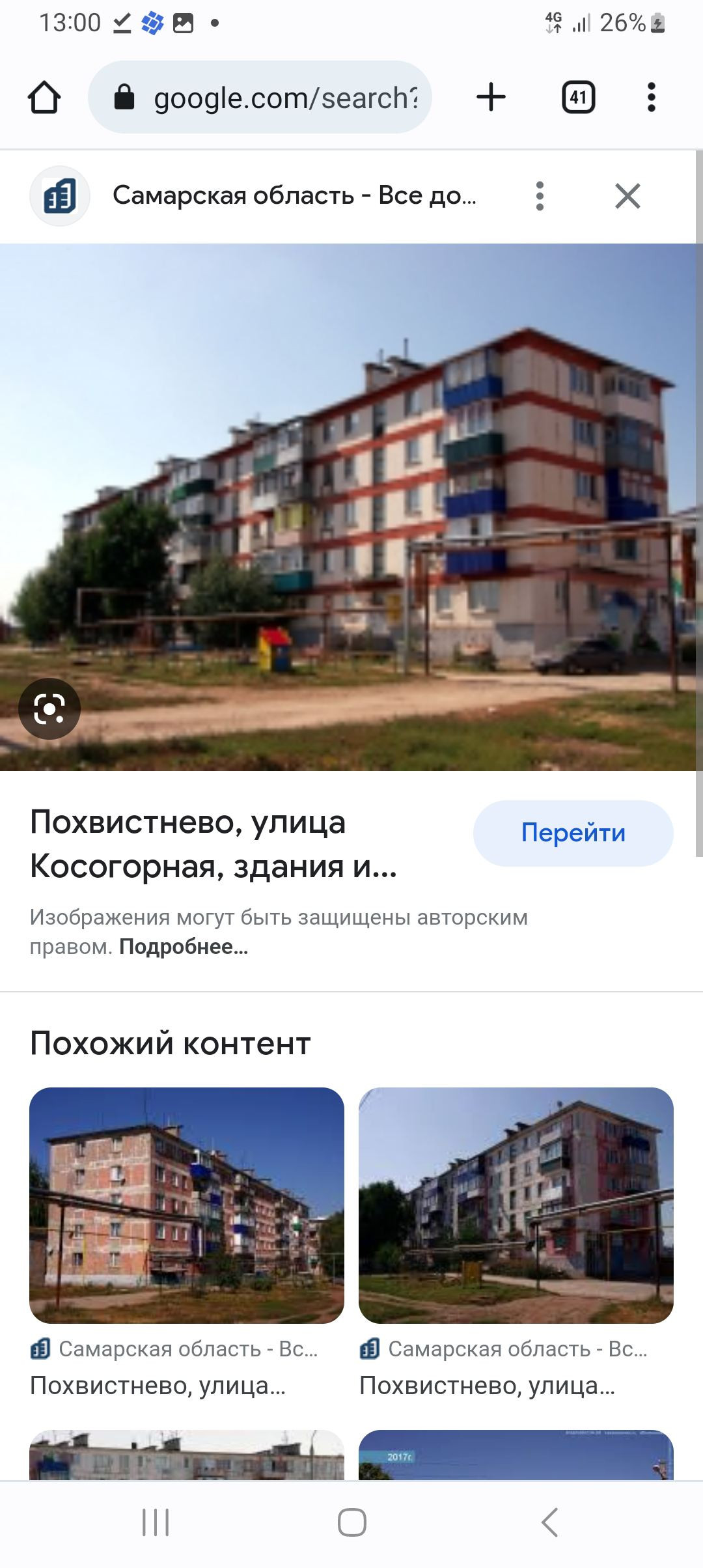Open the similar image of the grey panel building
Image resolution: width=703 pixels, height=1568 pixels.
click(516, 1205)
